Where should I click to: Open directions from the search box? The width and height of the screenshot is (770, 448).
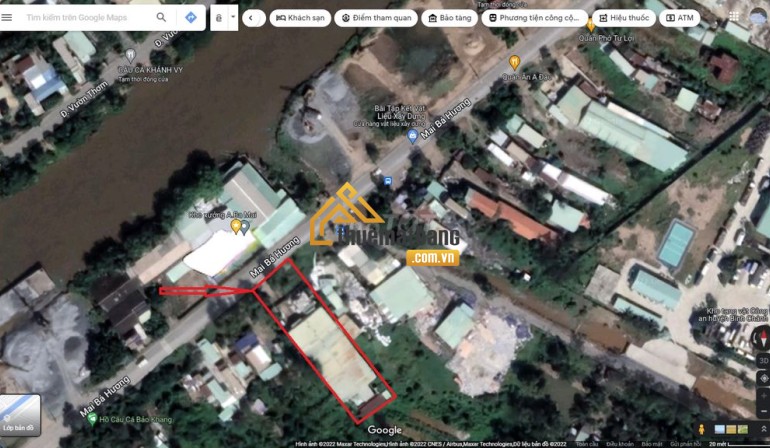point(190,18)
